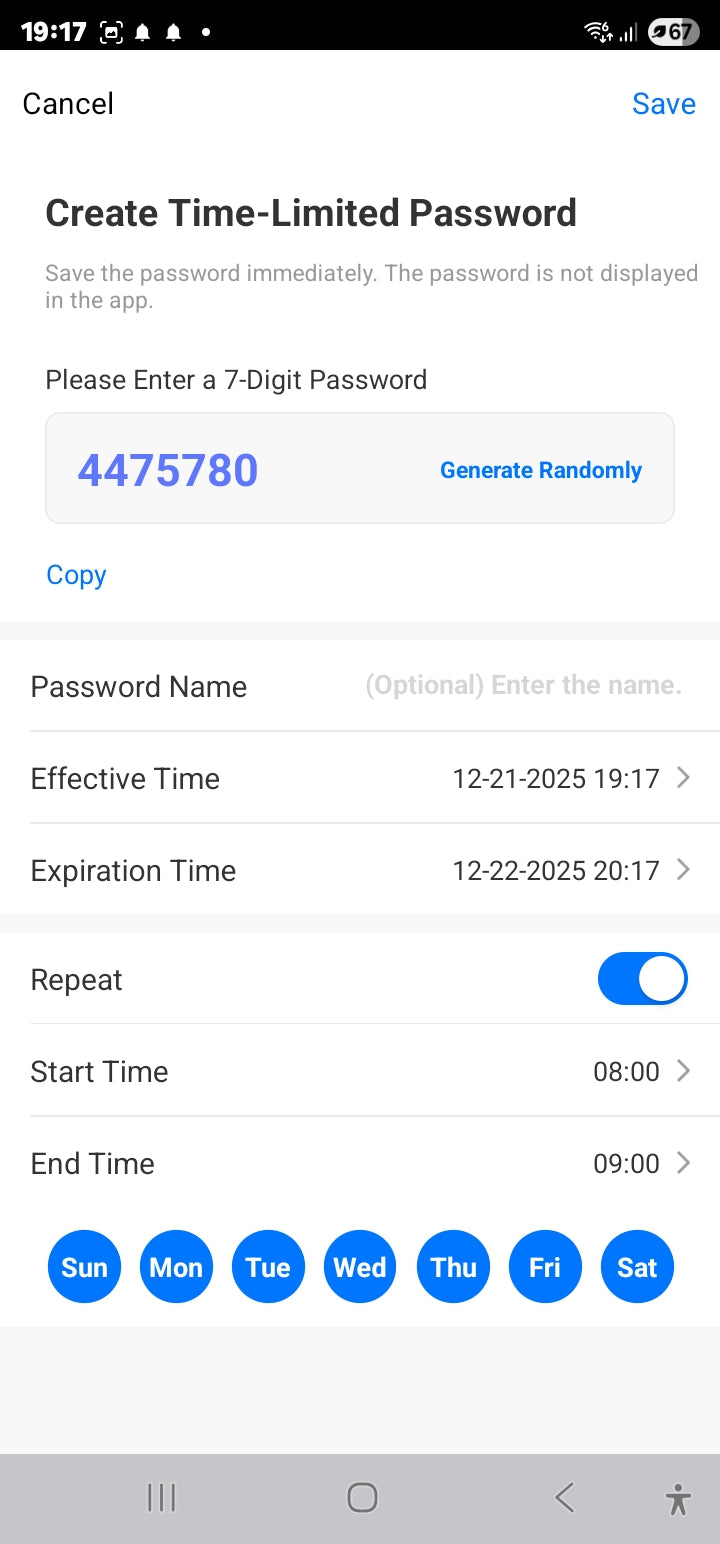Change the repeat End Time
This screenshot has height=1544, width=720.
[640, 1163]
